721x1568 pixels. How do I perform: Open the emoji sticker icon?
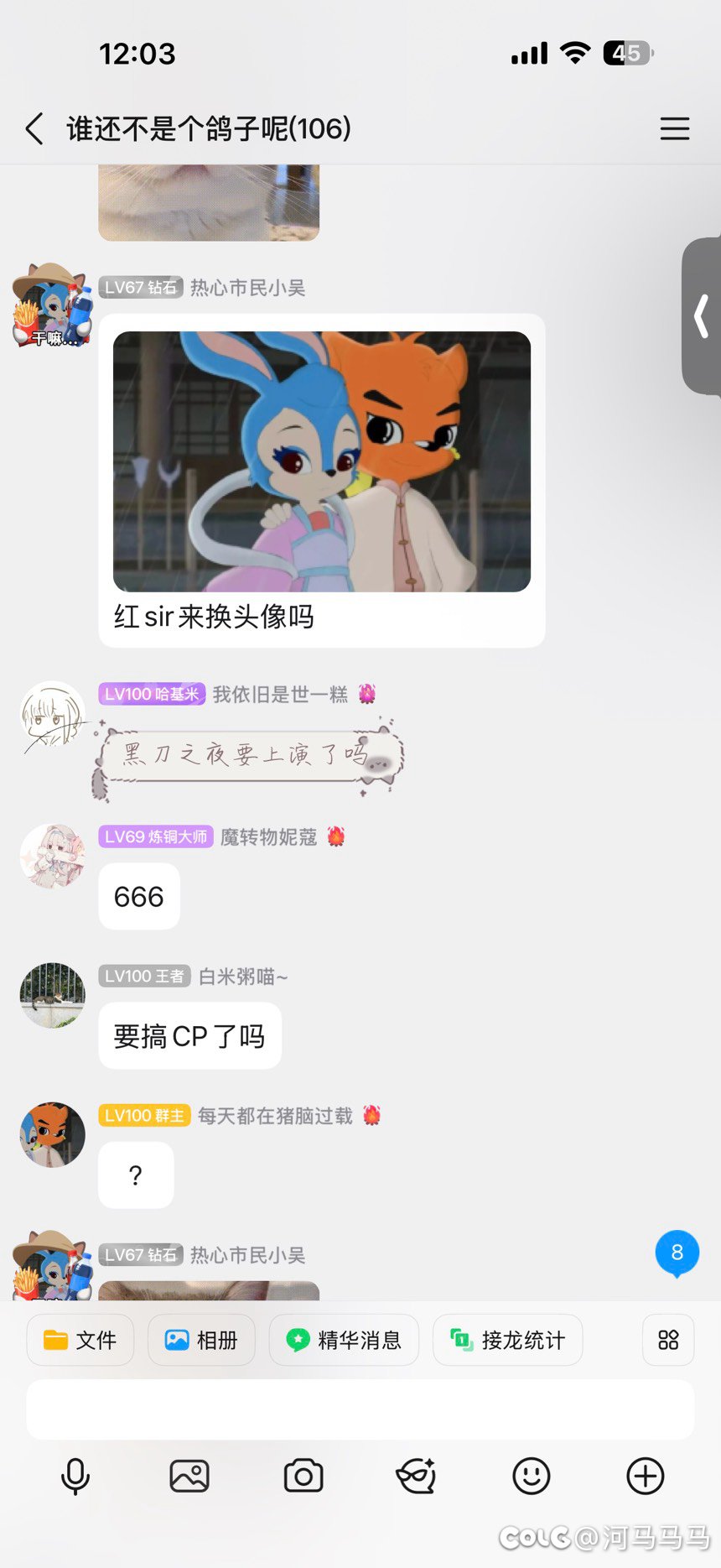(531, 1477)
